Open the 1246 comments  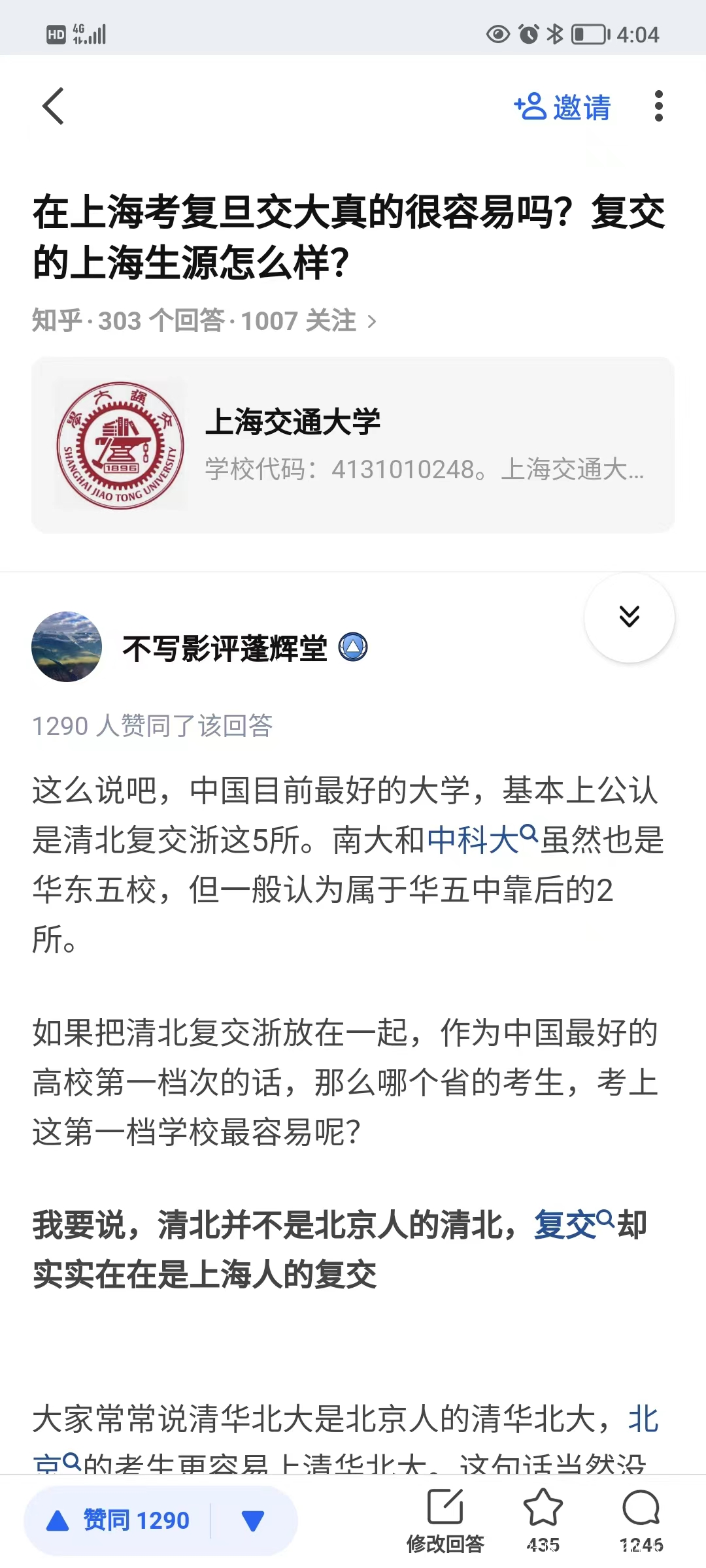pos(641,1522)
